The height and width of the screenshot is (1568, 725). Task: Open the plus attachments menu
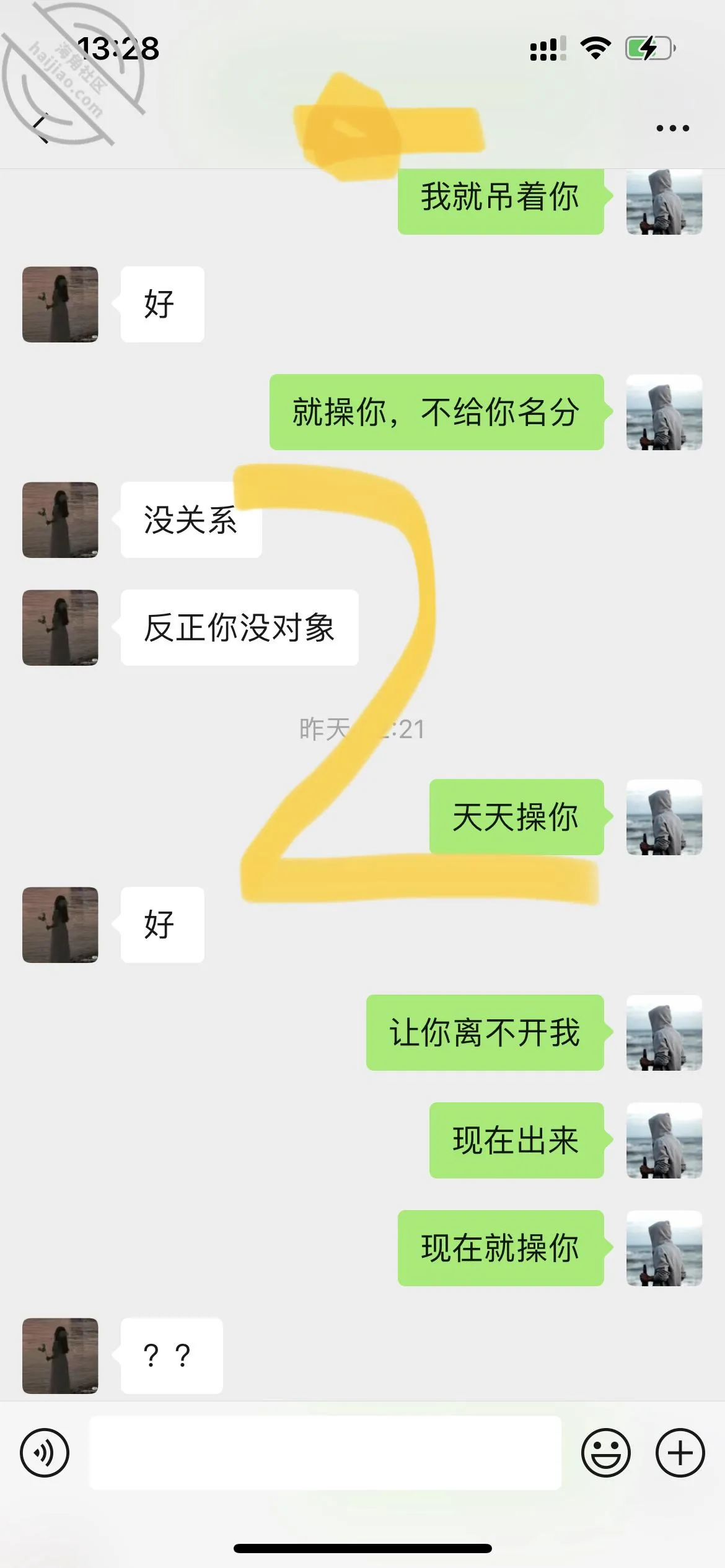tap(680, 1453)
